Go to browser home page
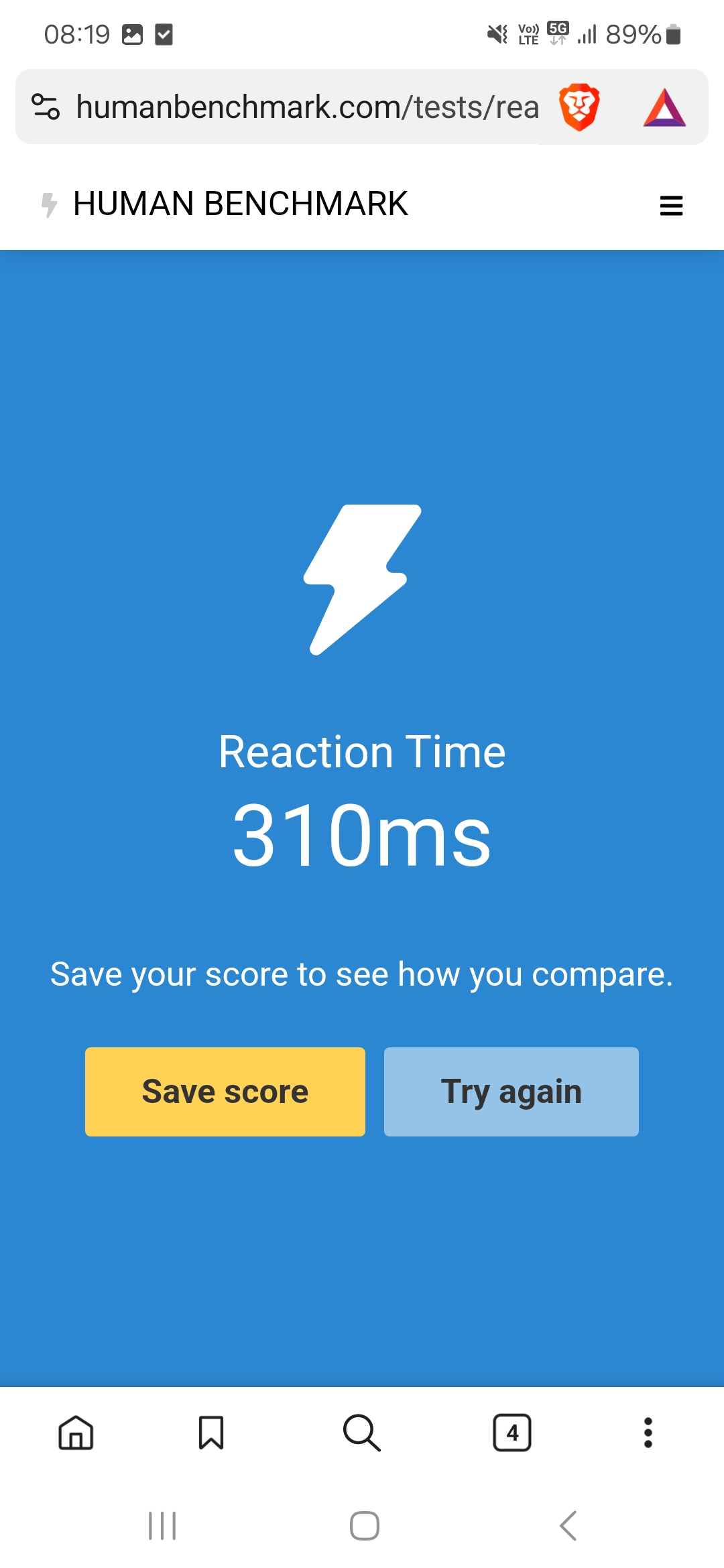This screenshot has width=724, height=1568. coord(76,1433)
